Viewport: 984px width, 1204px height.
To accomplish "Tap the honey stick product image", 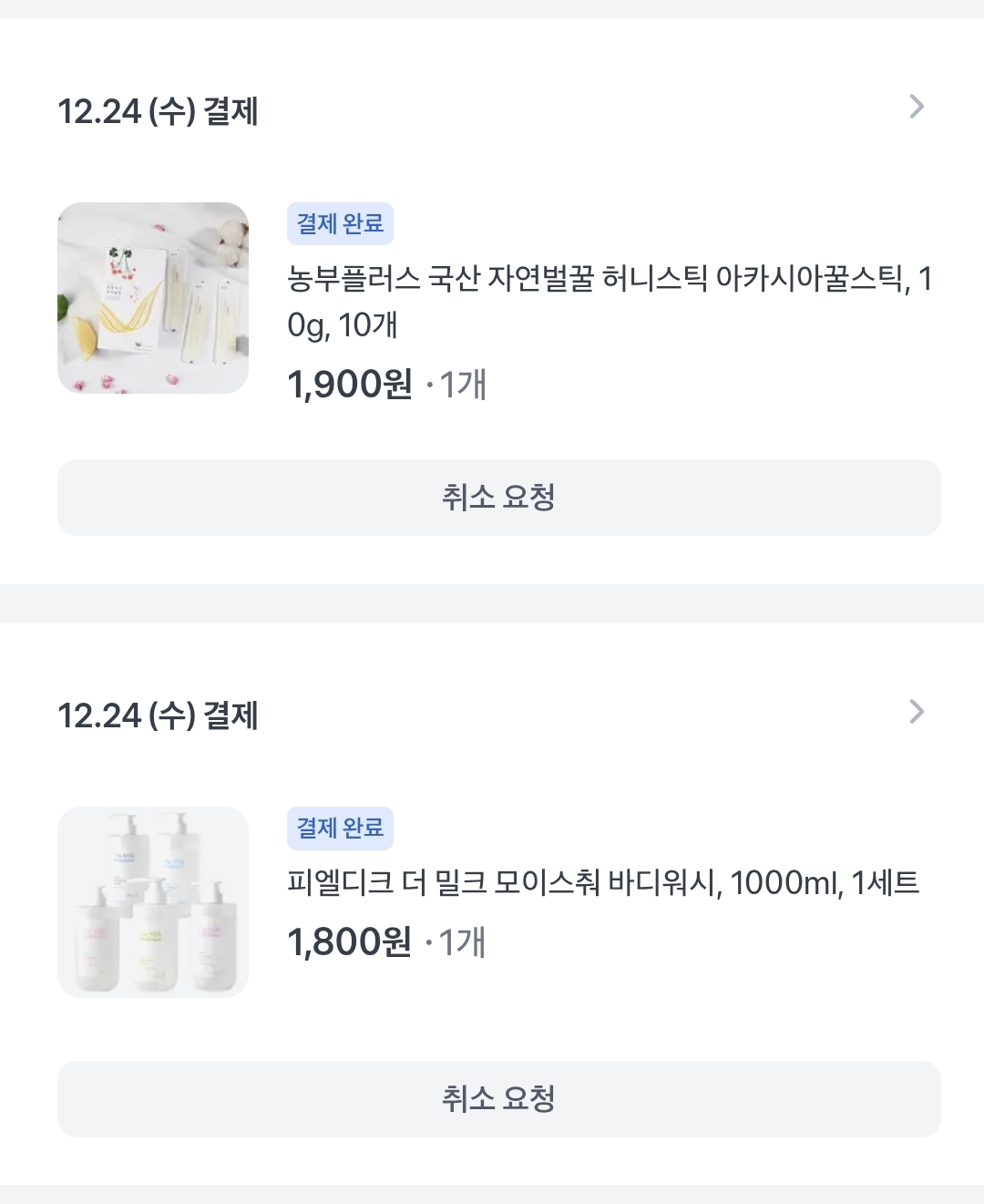I will 153,298.
